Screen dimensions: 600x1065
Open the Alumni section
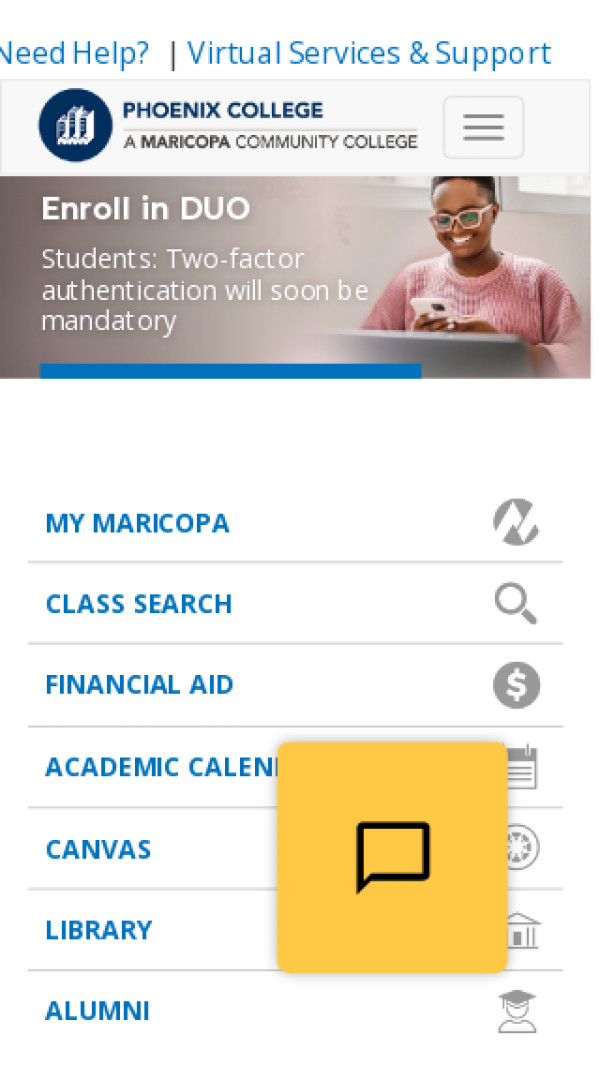pyautogui.click(x=97, y=1011)
